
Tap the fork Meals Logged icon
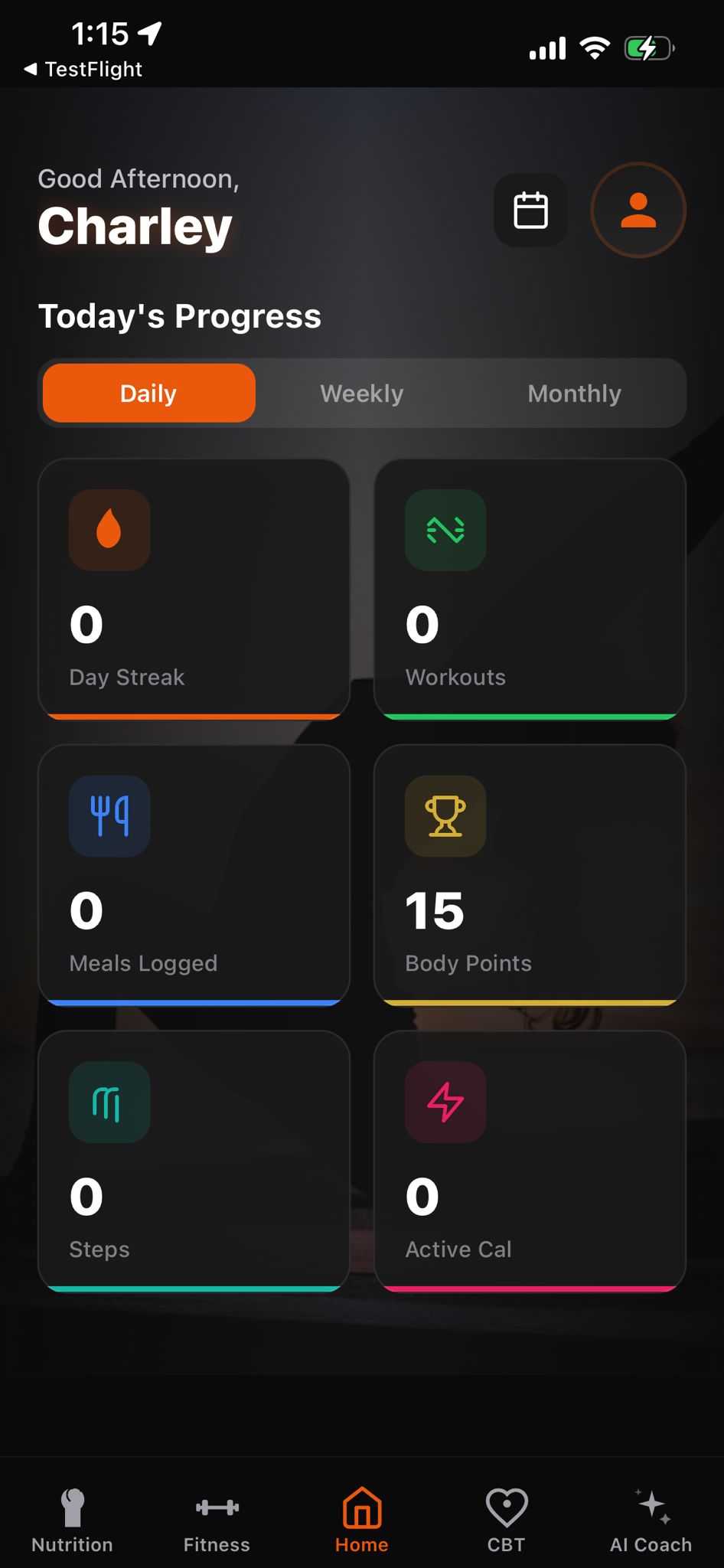point(109,815)
